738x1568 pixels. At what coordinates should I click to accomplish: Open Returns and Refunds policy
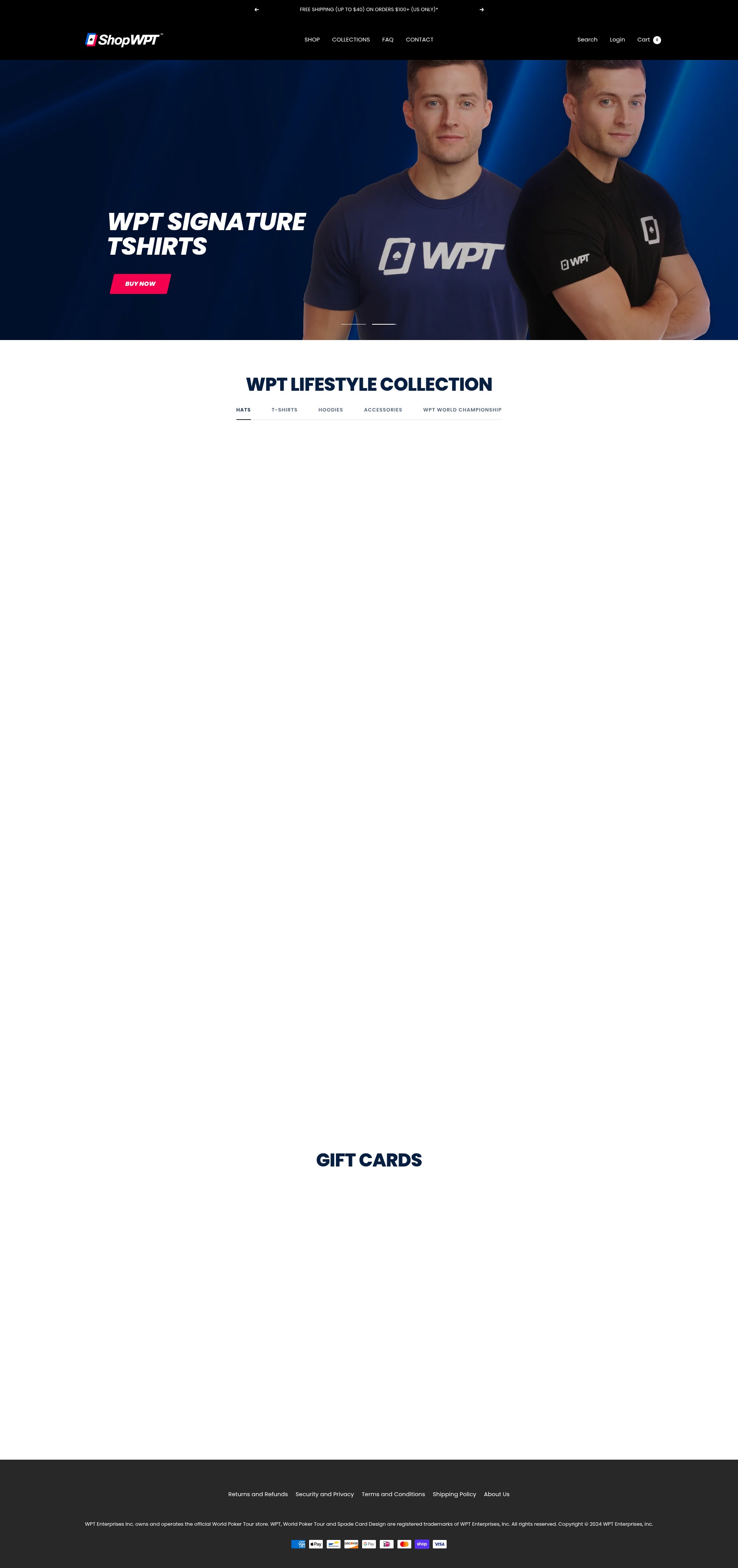[x=258, y=1494]
